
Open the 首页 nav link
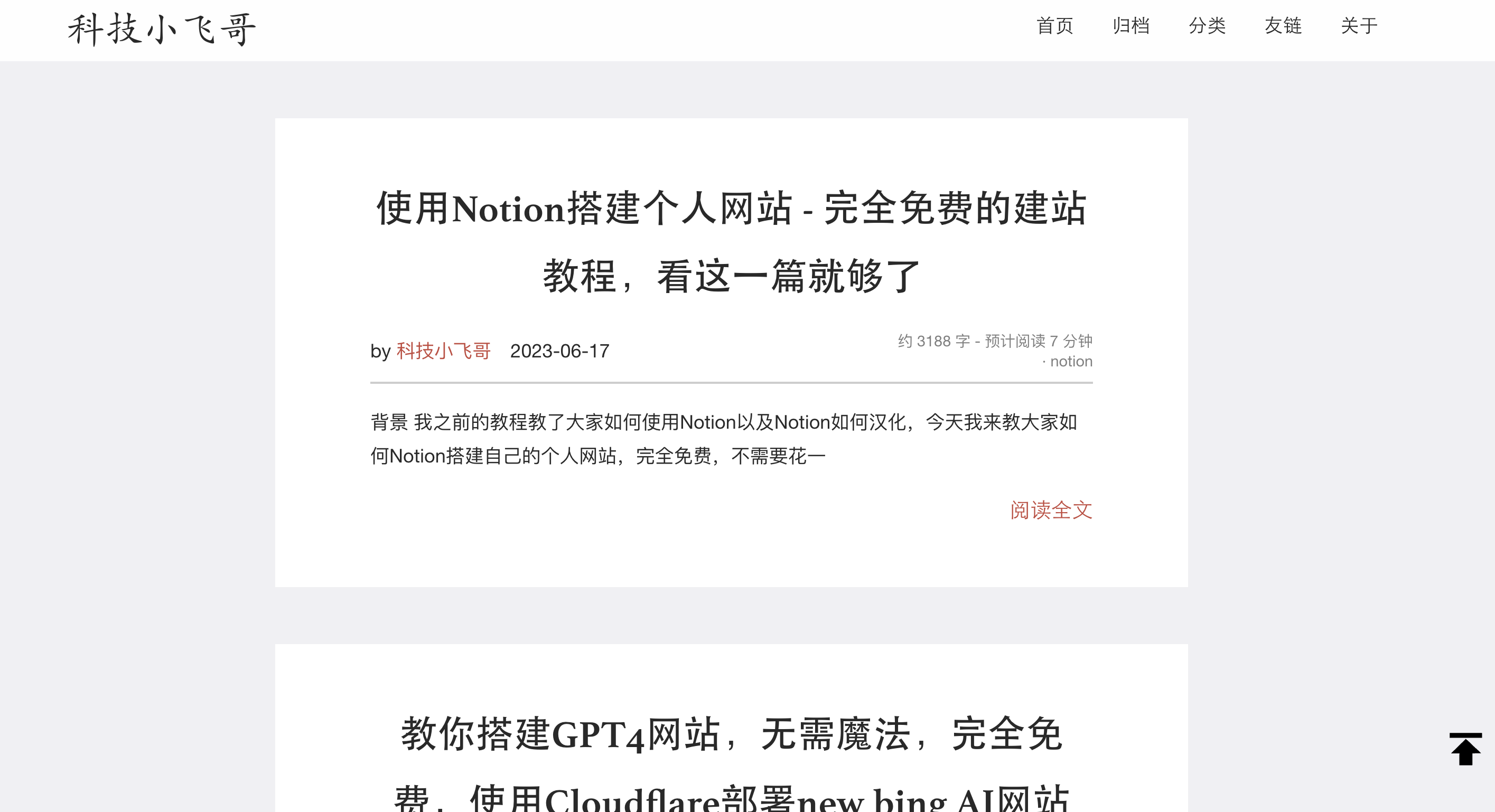click(1054, 26)
